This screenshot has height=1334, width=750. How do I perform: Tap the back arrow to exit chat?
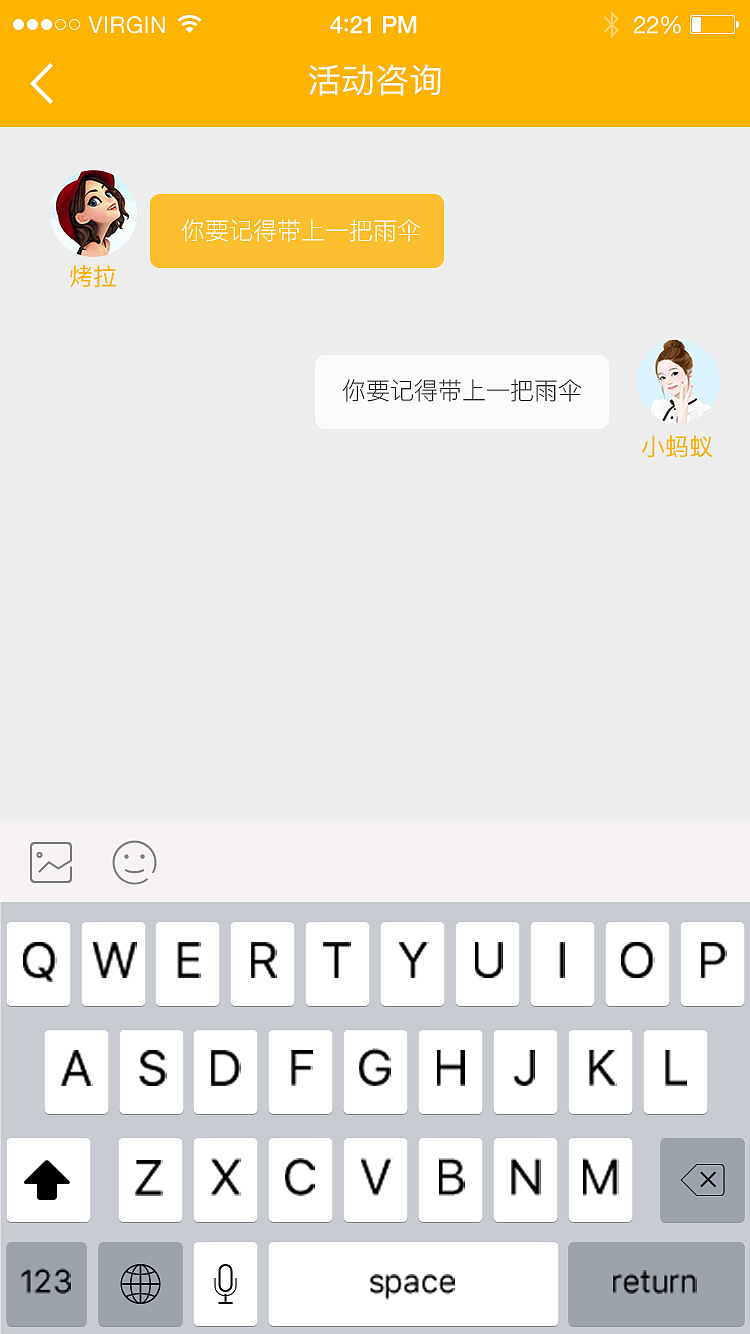click(40, 84)
